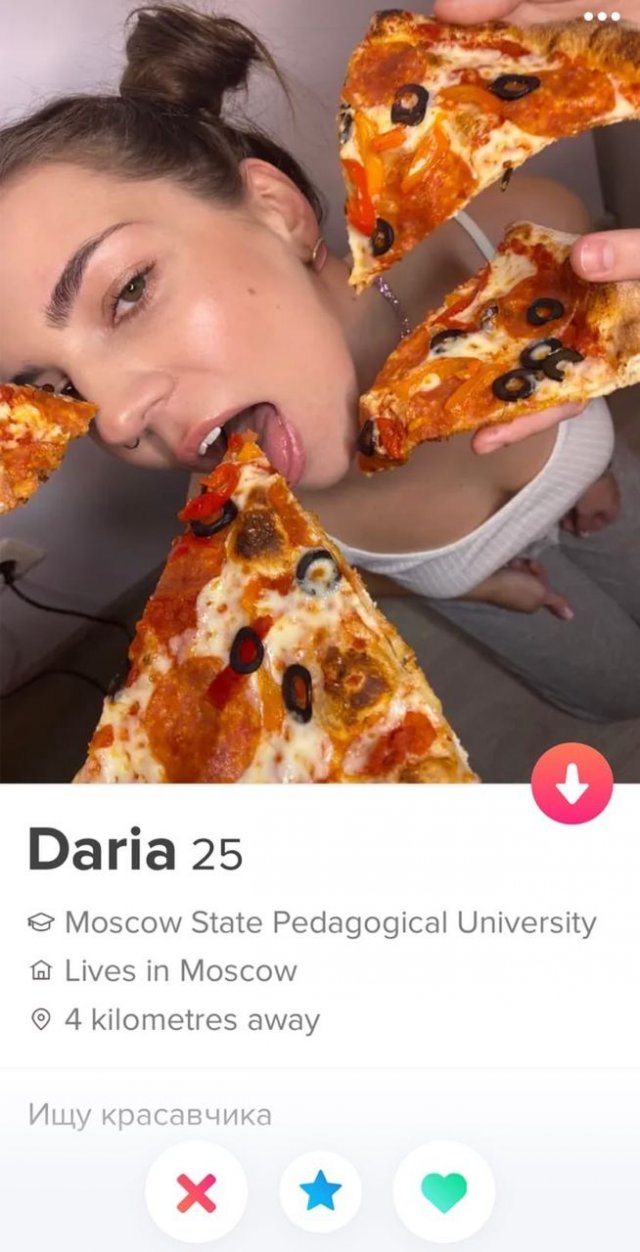Like Daria with the green heart button
Viewport: 640px width, 1252px height.
click(x=444, y=1191)
